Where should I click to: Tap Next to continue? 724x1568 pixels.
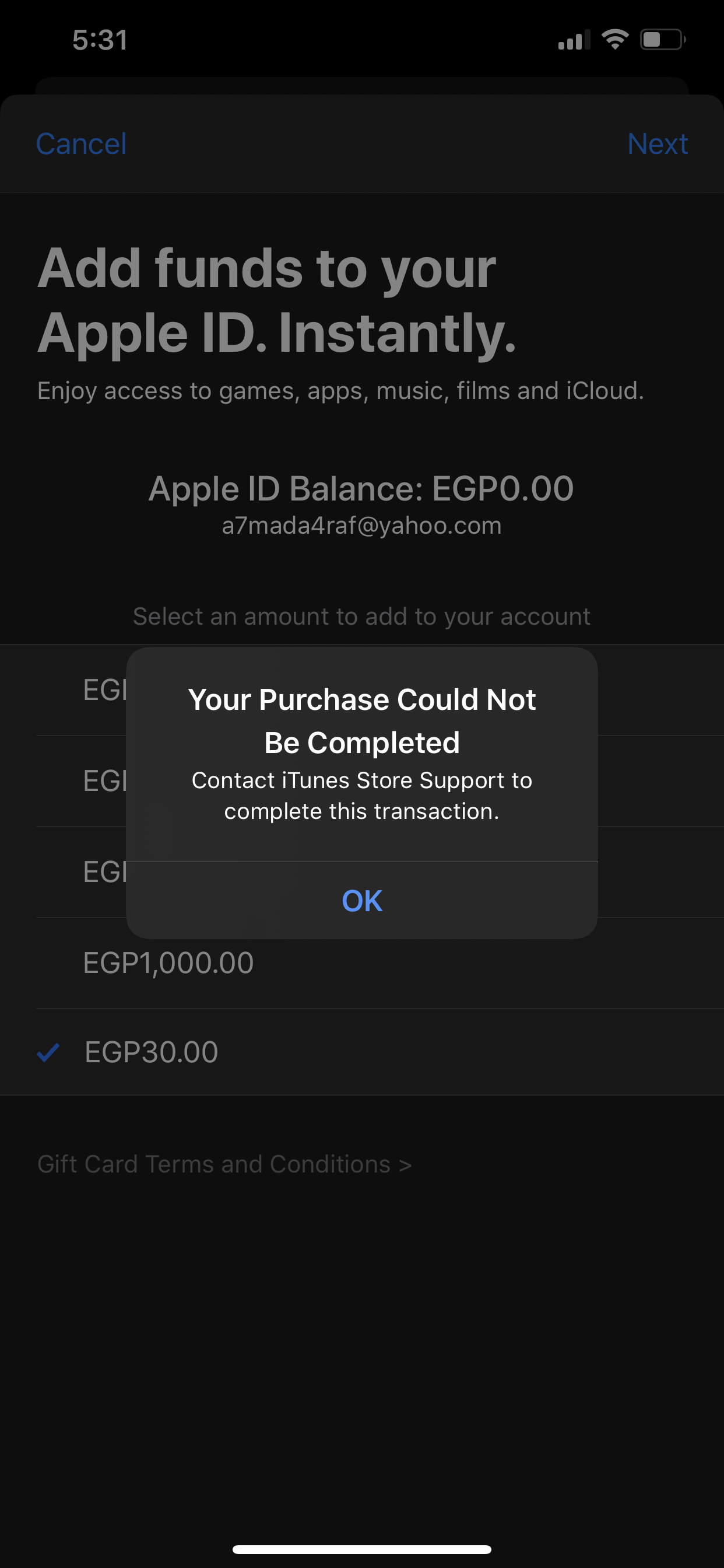[657, 144]
